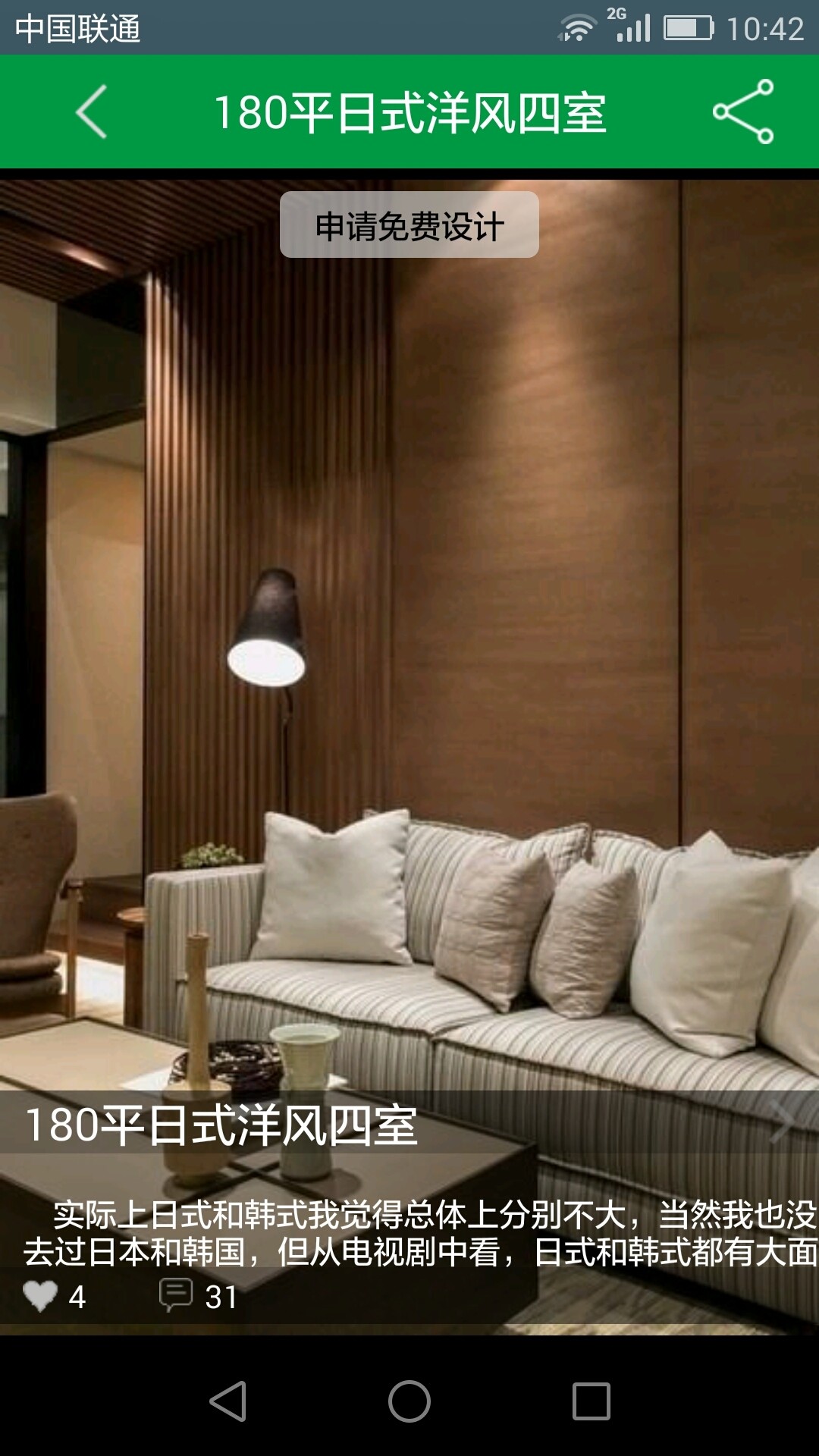819x1456 pixels.
Task: Like this design with the heart icon
Action: pyautogui.click(x=41, y=1295)
